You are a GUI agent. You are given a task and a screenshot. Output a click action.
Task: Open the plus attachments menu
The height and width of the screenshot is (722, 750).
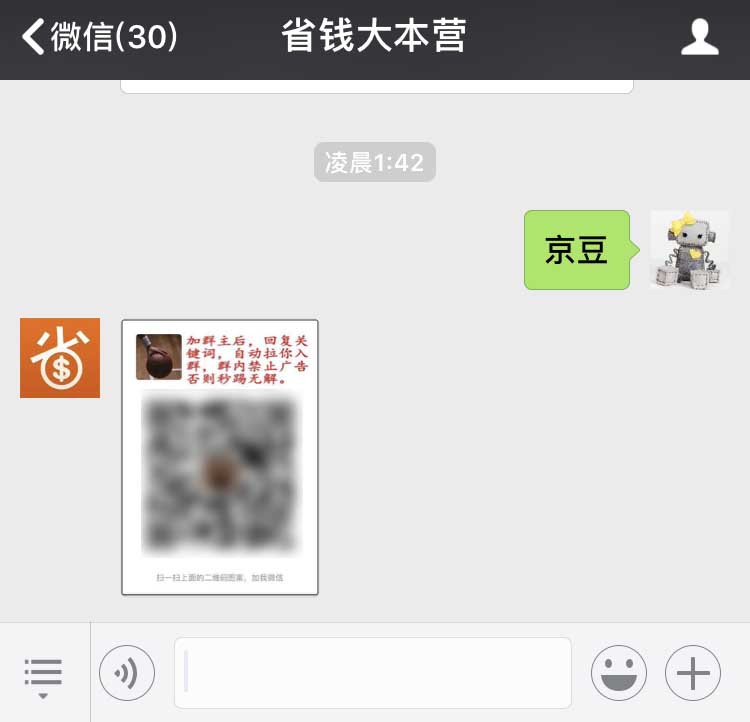pyautogui.click(x=693, y=673)
